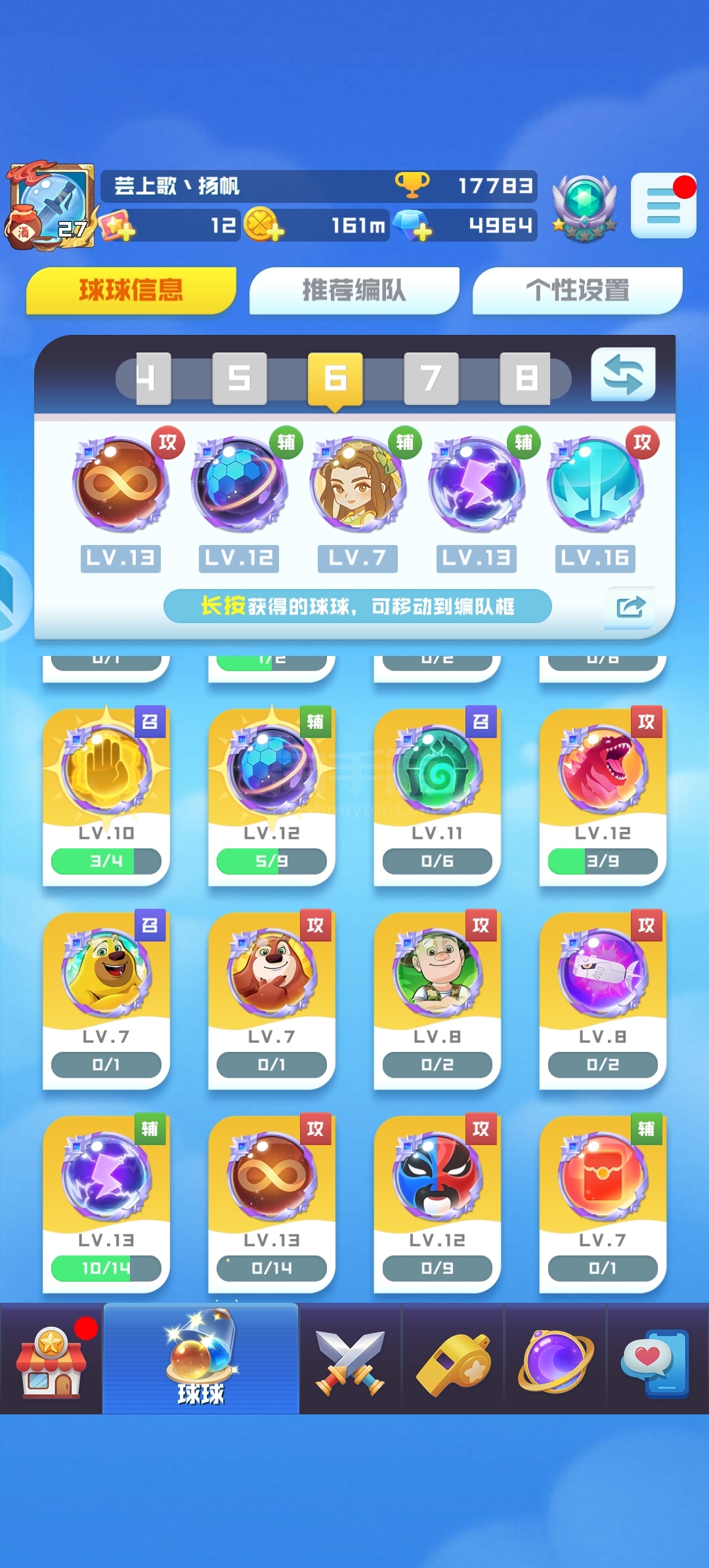This screenshot has height=1568, width=709.
Task: Open the crossed swords battle tab
Action: tap(350, 1359)
